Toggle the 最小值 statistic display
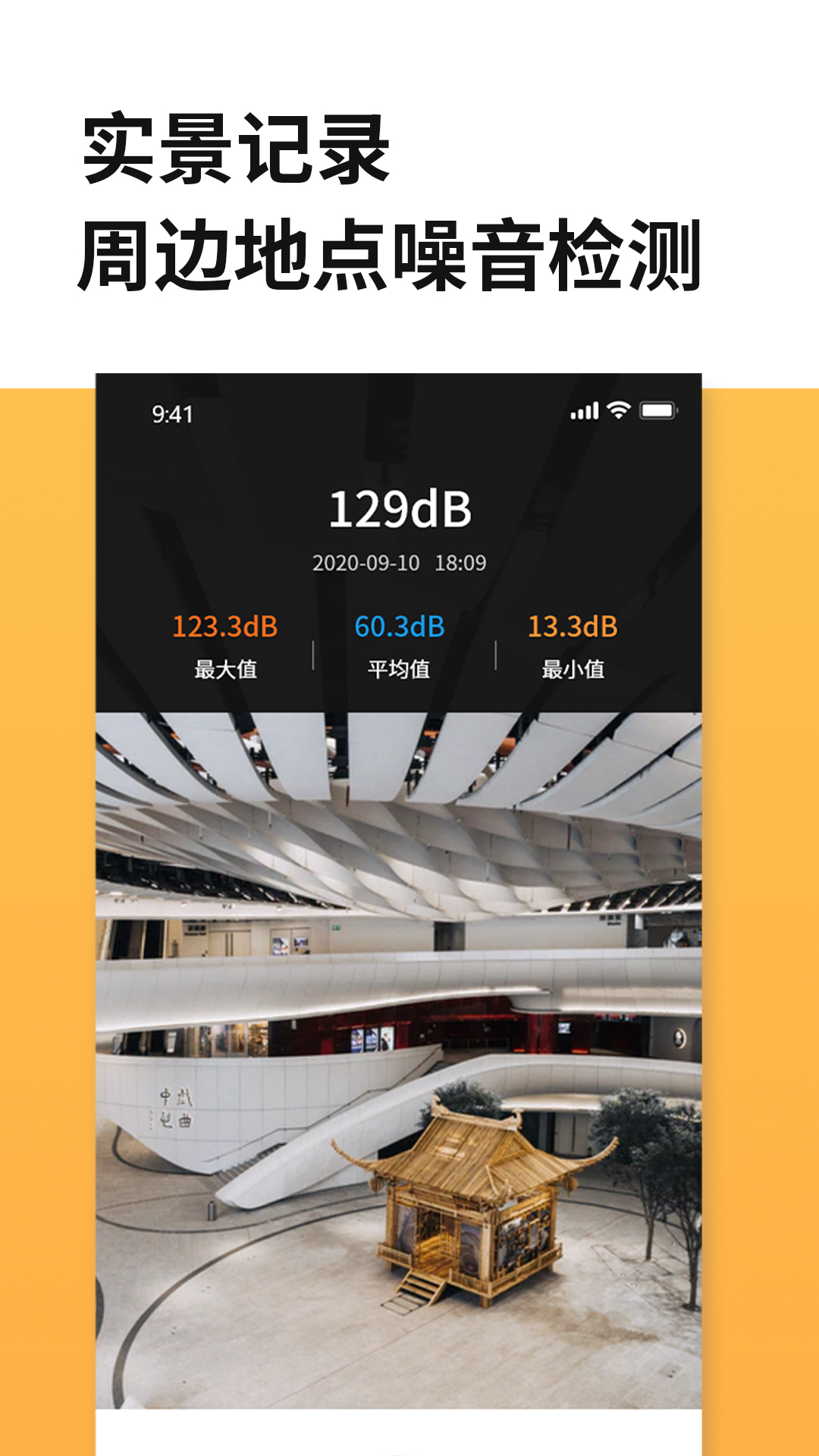 click(574, 670)
